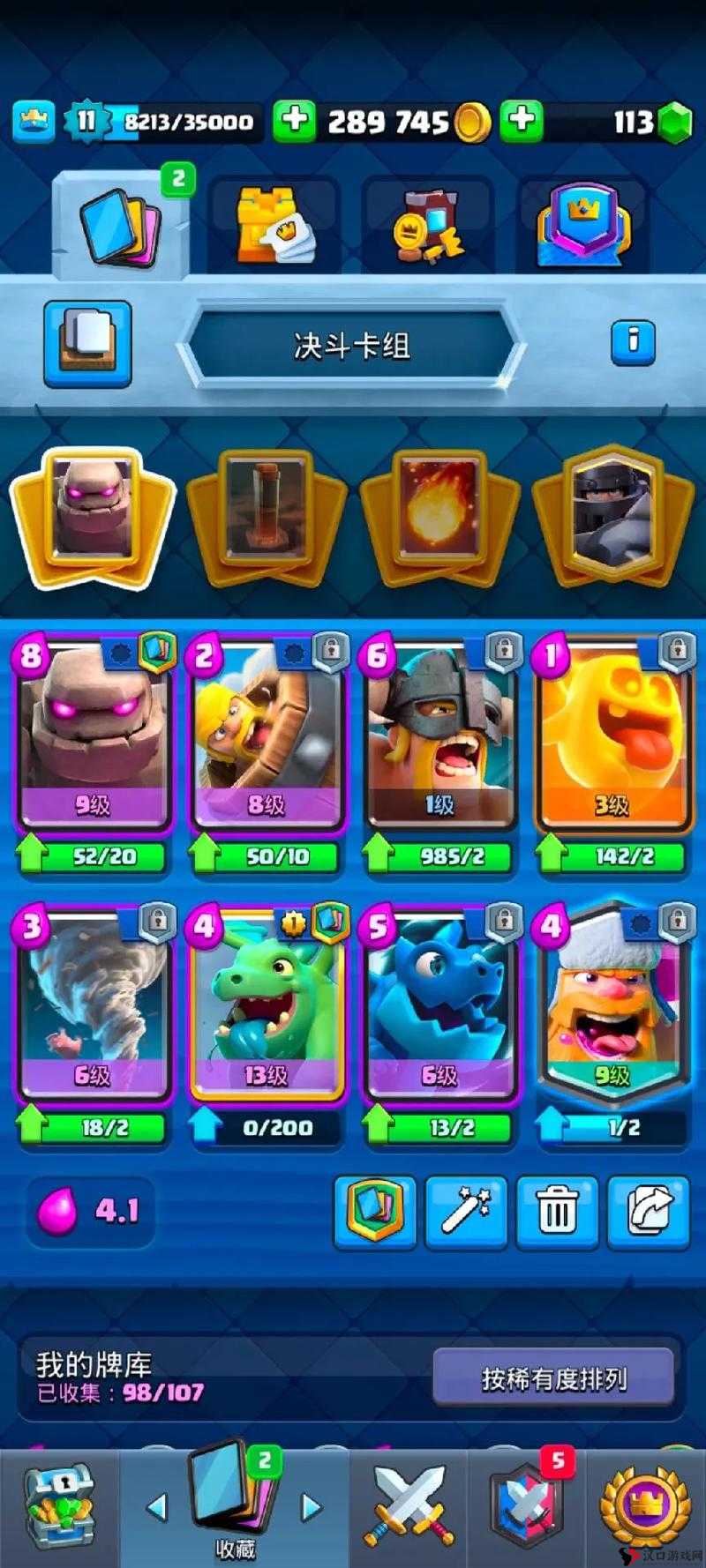The height and width of the screenshot is (1568, 706).
Task: Add more green gems
Action: [522, 121]
